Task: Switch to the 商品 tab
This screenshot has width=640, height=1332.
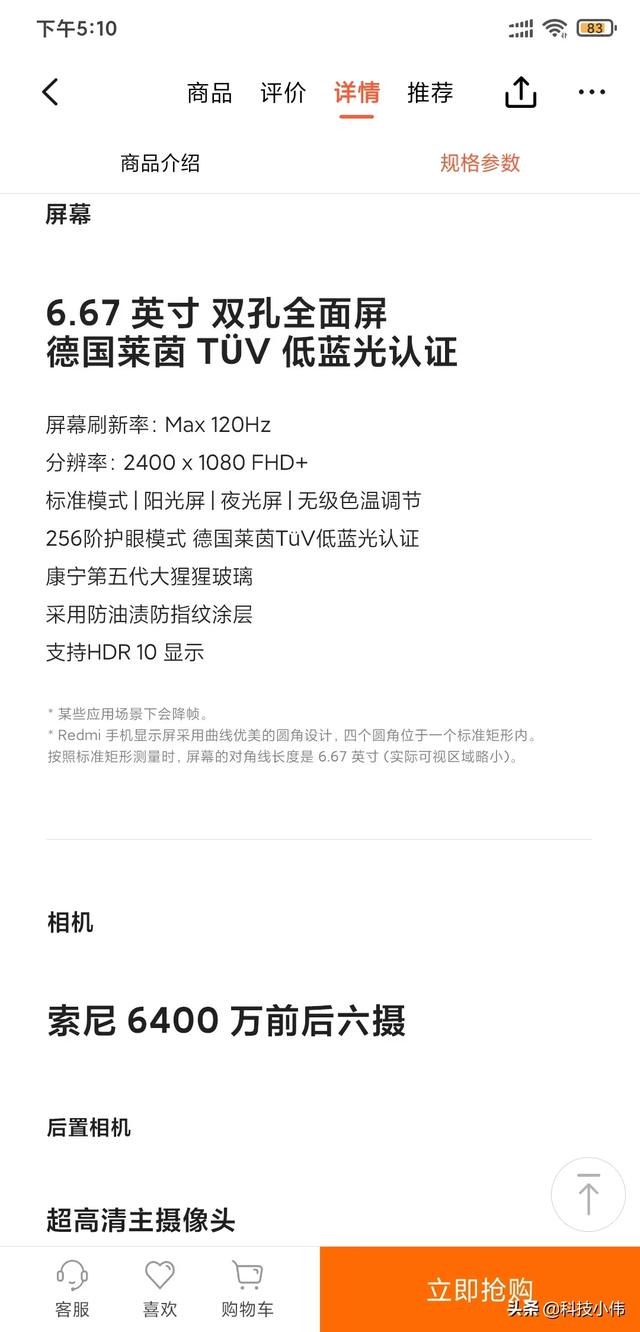Action: [x=209, y=93]
